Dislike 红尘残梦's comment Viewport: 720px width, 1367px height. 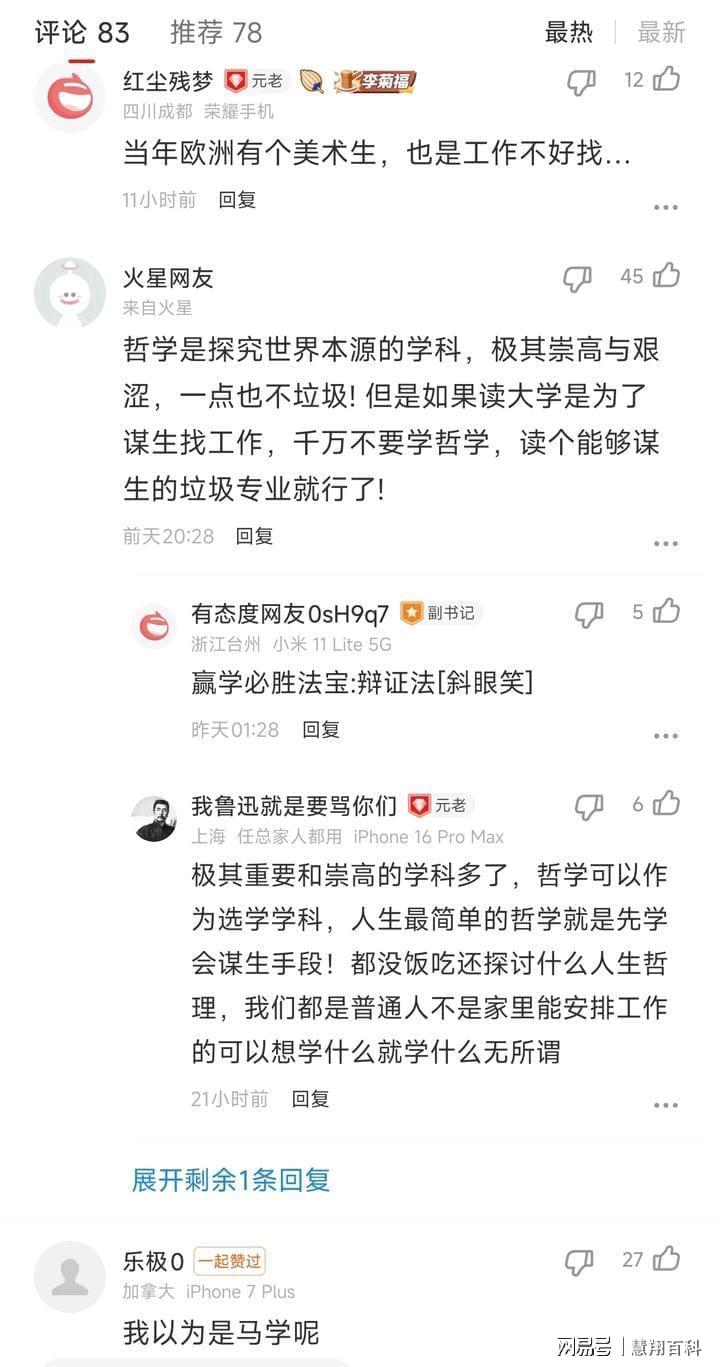point(581,82)
